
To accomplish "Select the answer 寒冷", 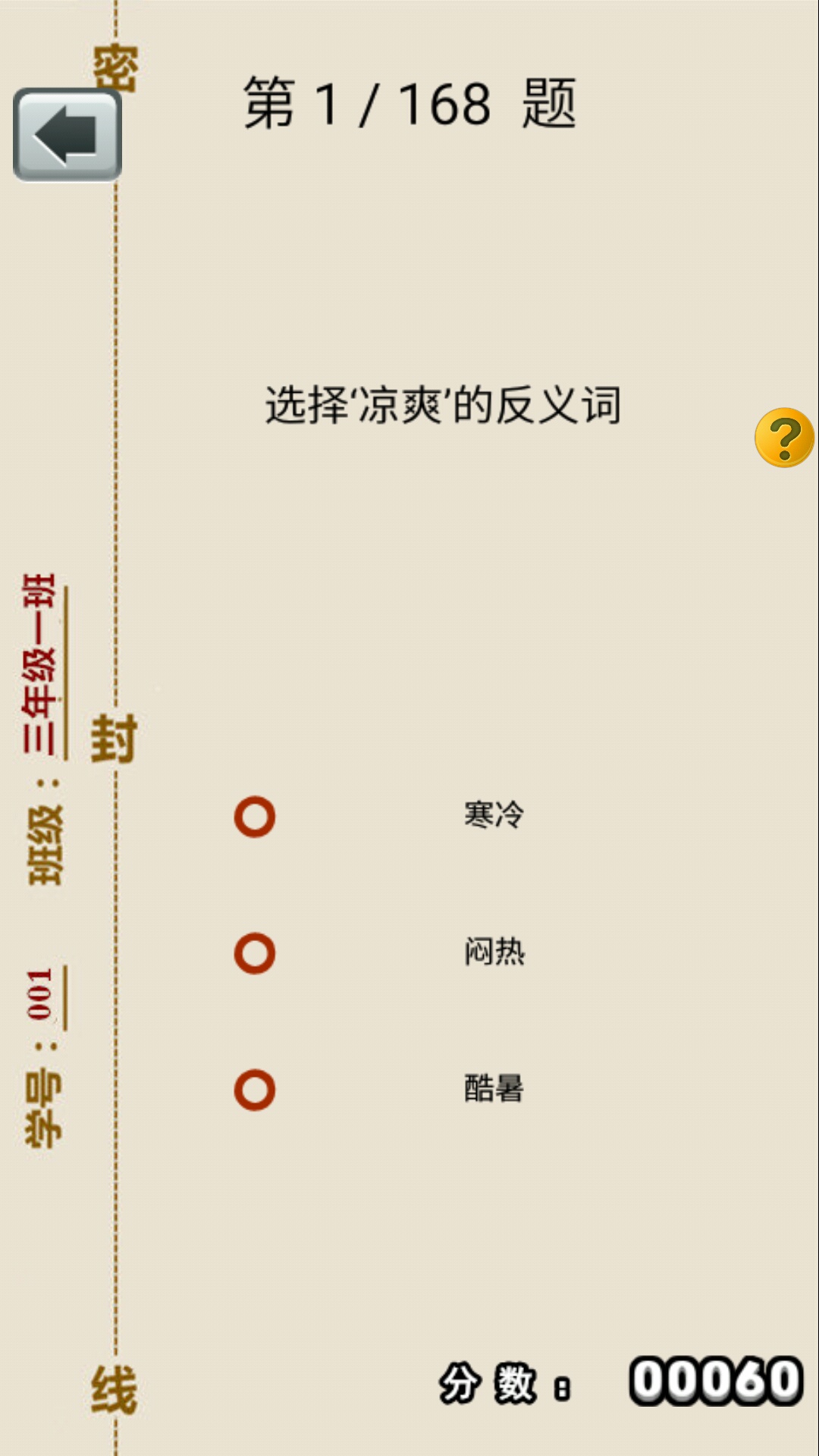I will pos(255,817).
